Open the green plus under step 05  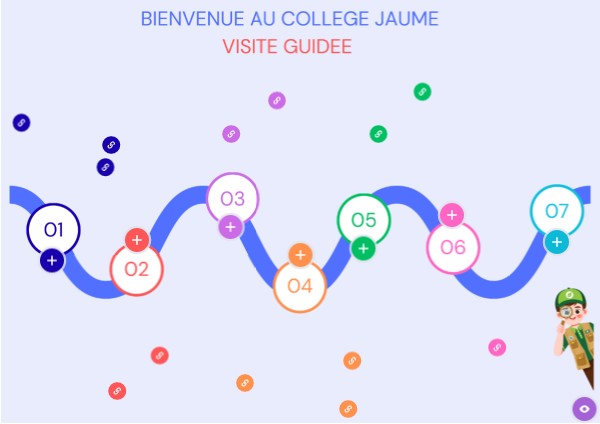coord(363,247)
